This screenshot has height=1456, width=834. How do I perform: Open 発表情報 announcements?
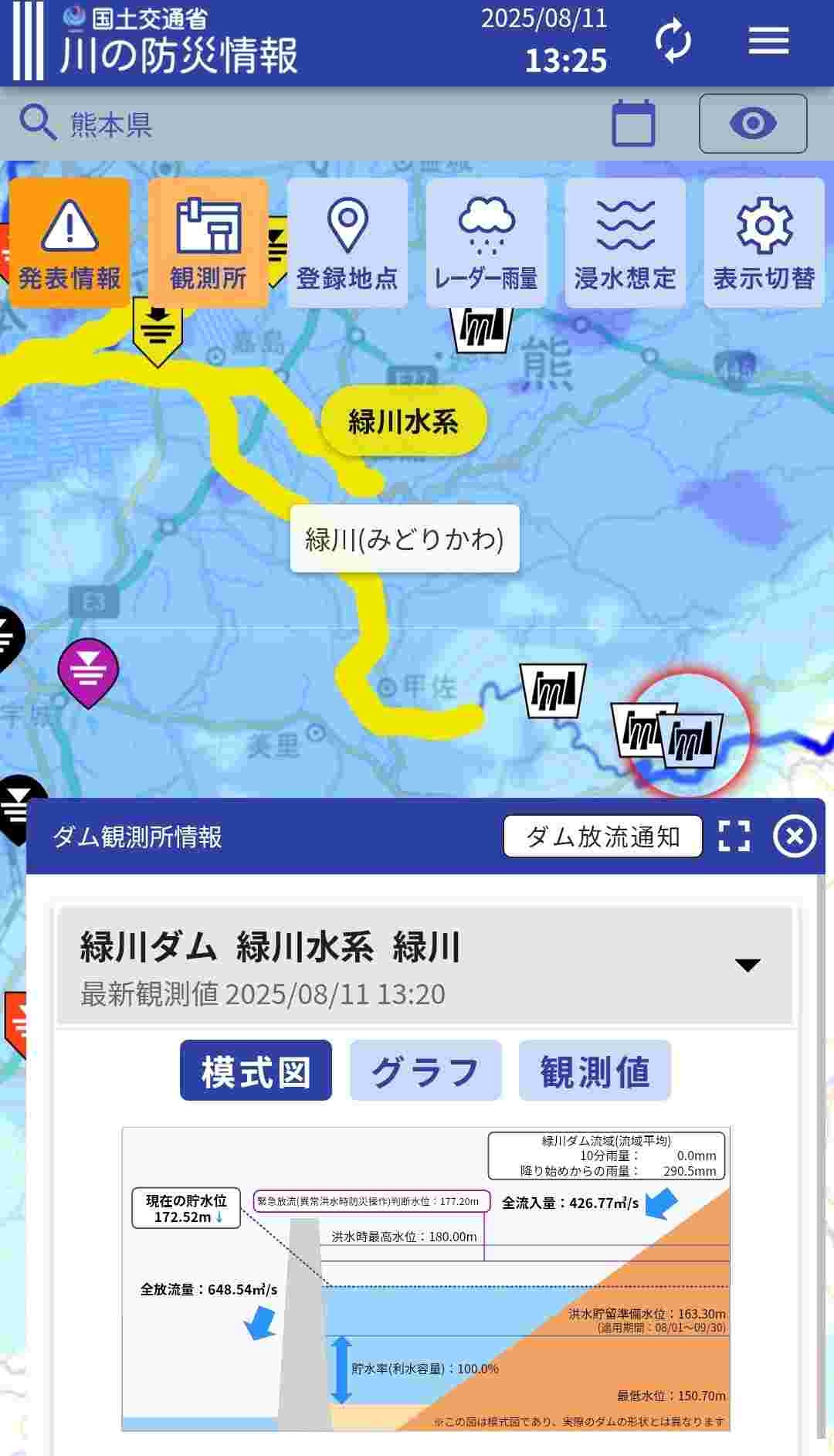coord(69,243)
